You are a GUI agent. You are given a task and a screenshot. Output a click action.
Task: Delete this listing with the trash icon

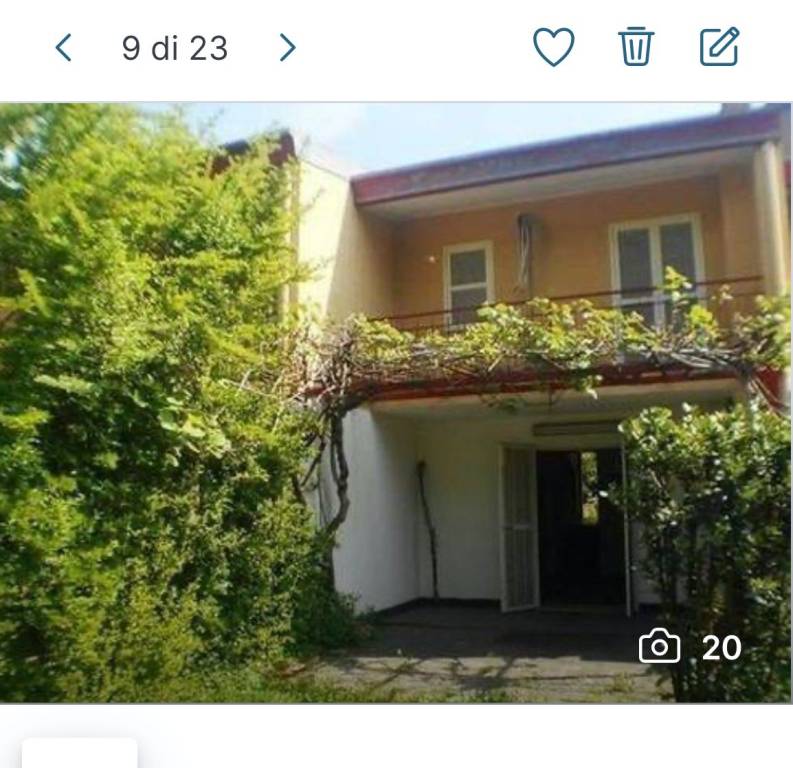click(x=636, y=47)
